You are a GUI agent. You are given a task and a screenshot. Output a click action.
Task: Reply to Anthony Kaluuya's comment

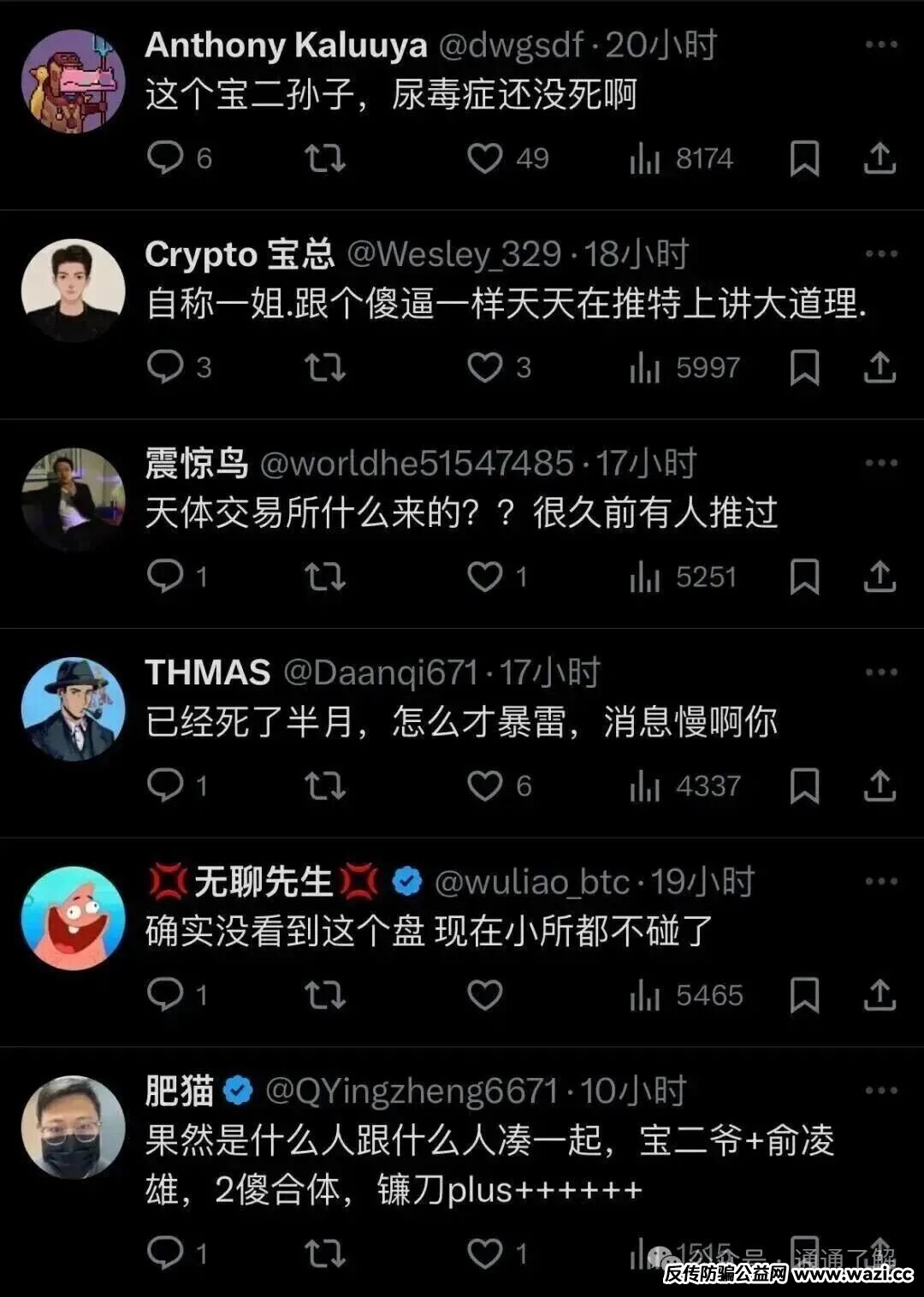165,158
